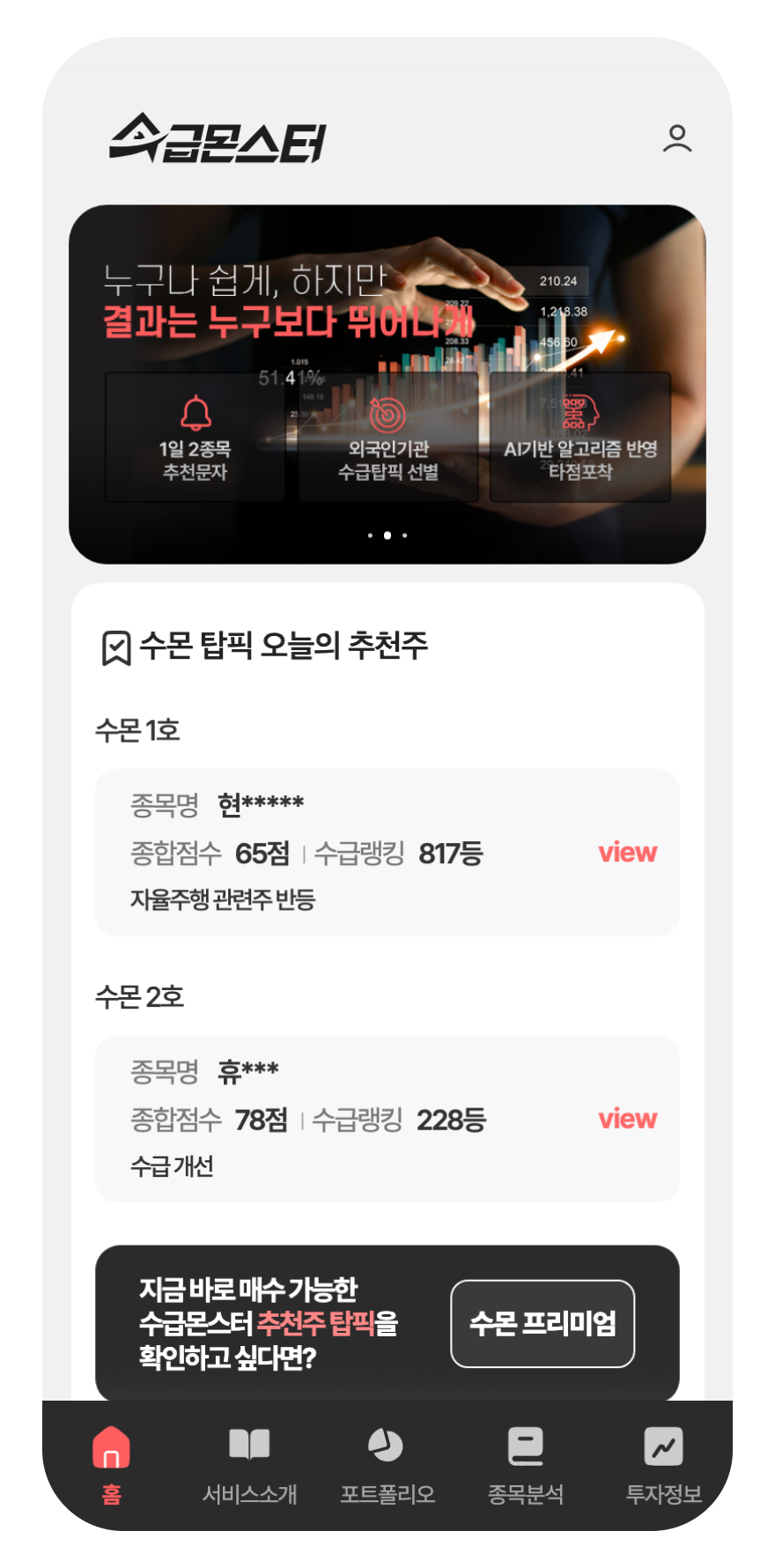Switch to the 포트폴리오 tab
This screenshot has height=1568, width=775.
[x=387, y=1464]
